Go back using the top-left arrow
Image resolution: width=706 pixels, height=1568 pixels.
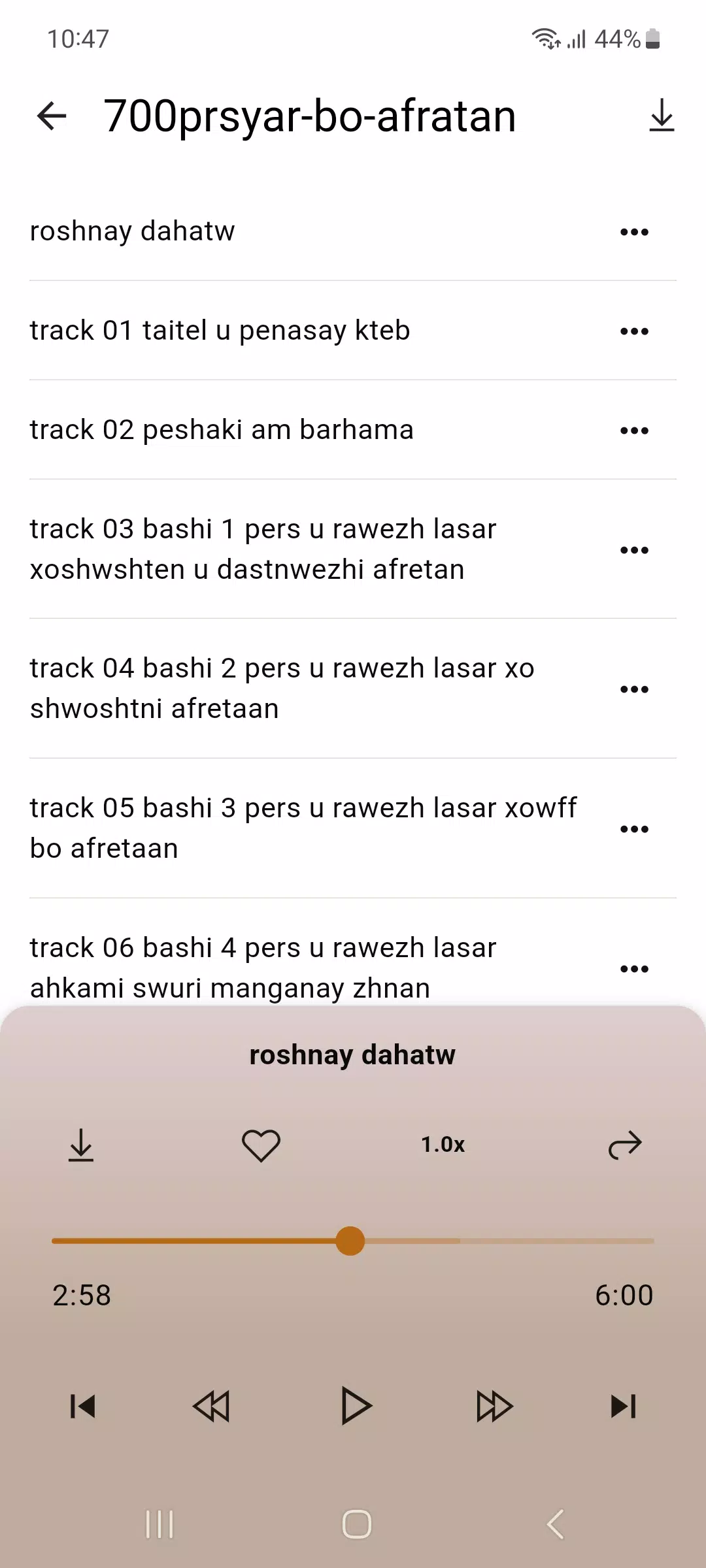(52, 116)
